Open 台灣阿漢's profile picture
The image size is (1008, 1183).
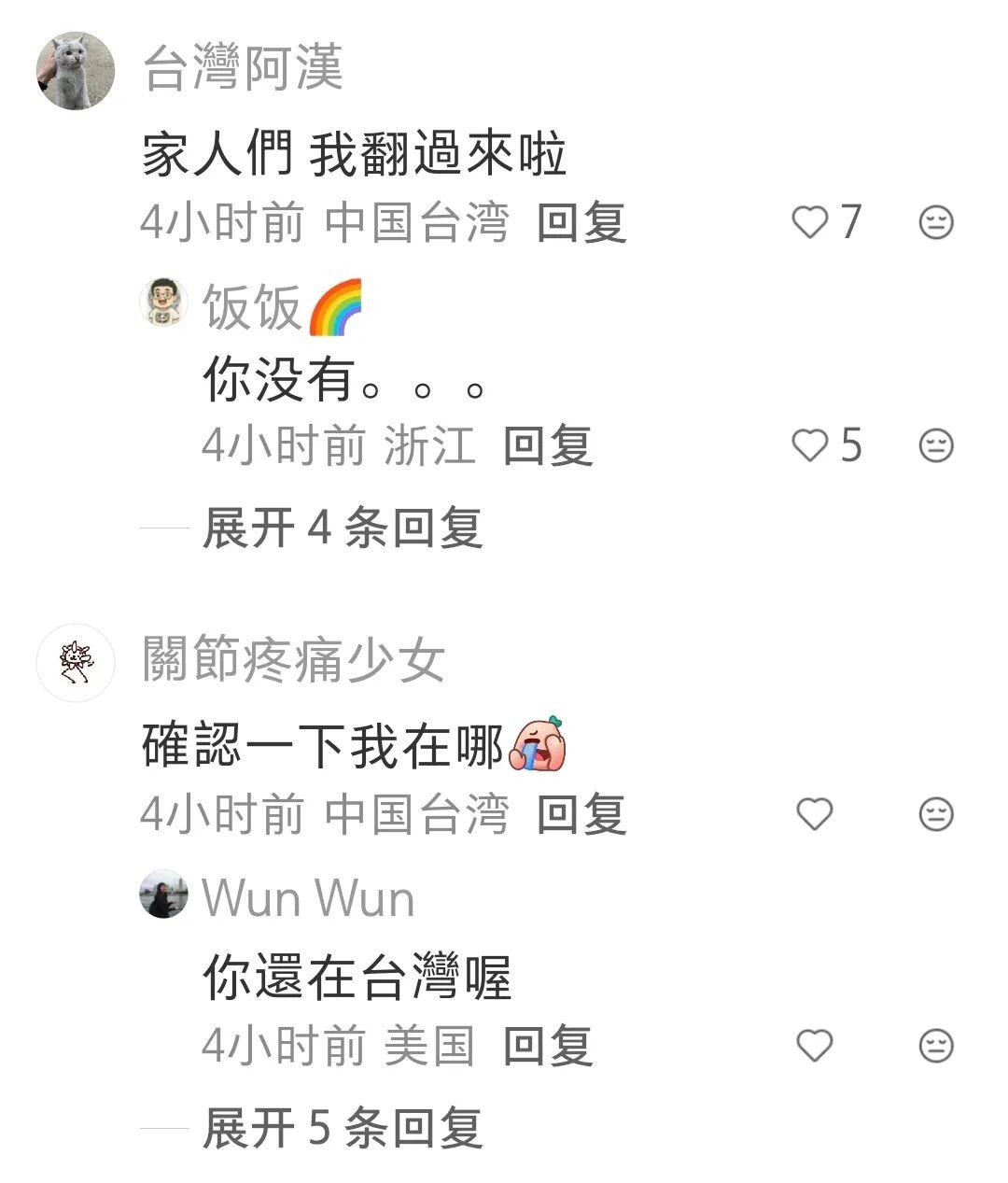[75, 71]
